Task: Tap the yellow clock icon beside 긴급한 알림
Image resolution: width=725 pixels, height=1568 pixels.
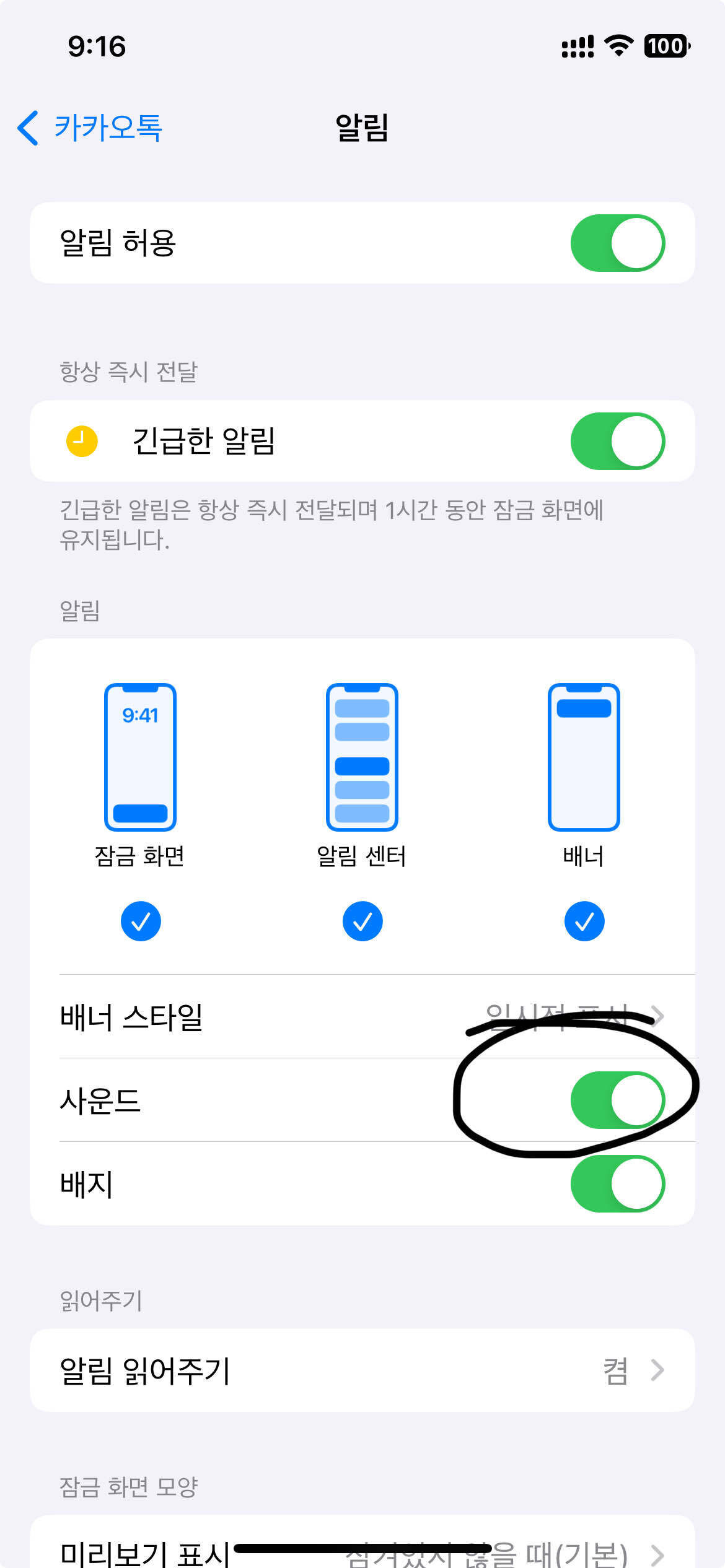Action: coord(82,441)
